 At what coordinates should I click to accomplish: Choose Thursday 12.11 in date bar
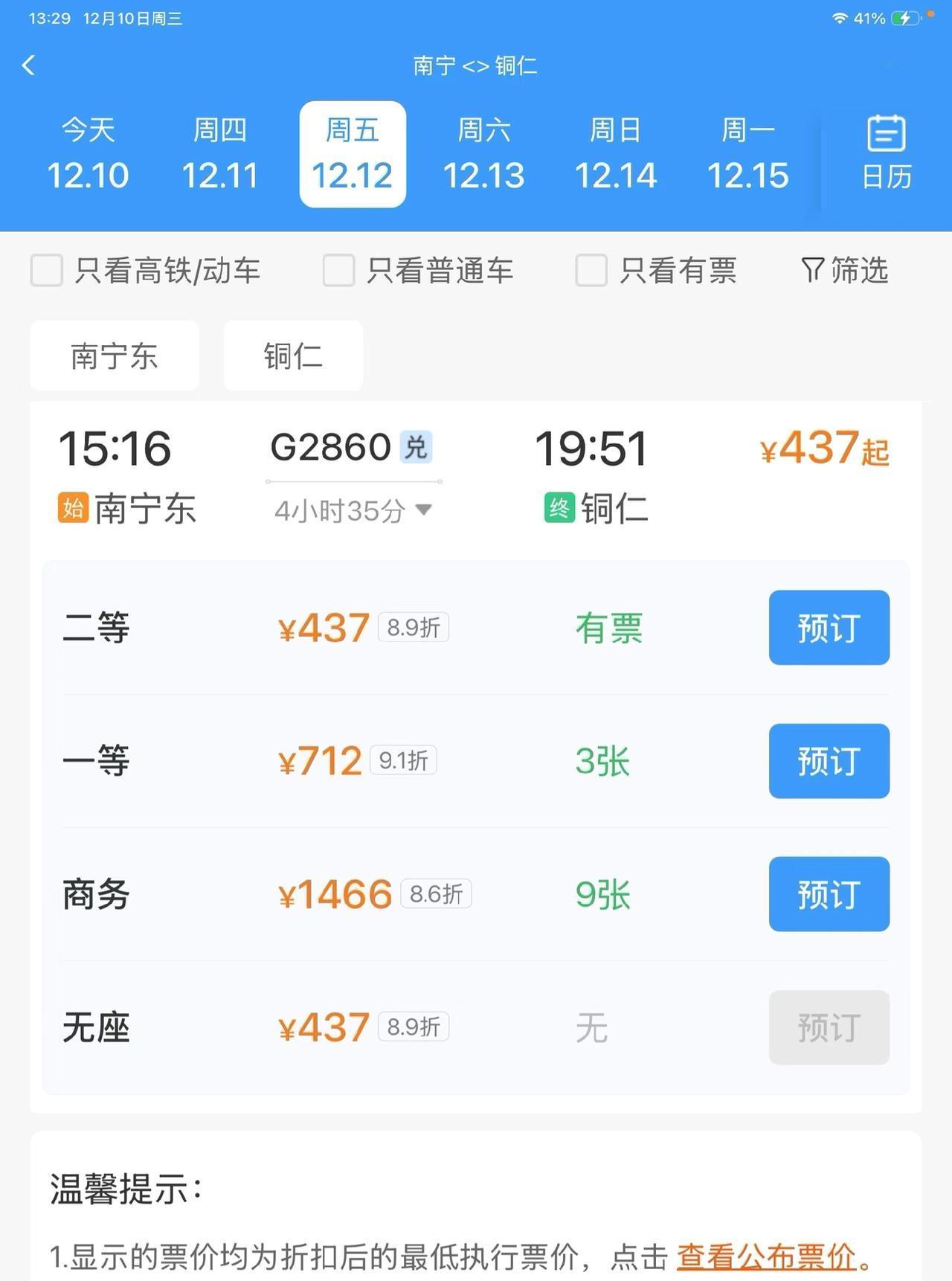[220, 152]
